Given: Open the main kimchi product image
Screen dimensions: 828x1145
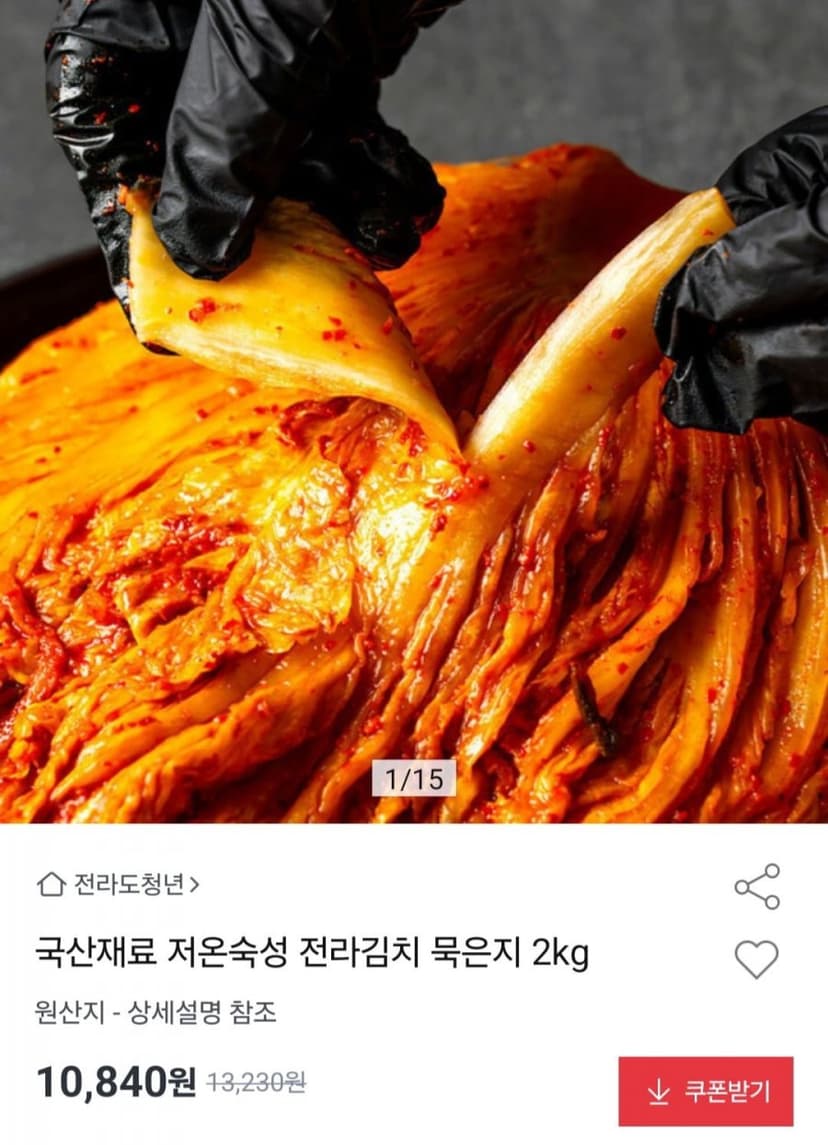Looking at the screenshot, I should click(414, 411).
